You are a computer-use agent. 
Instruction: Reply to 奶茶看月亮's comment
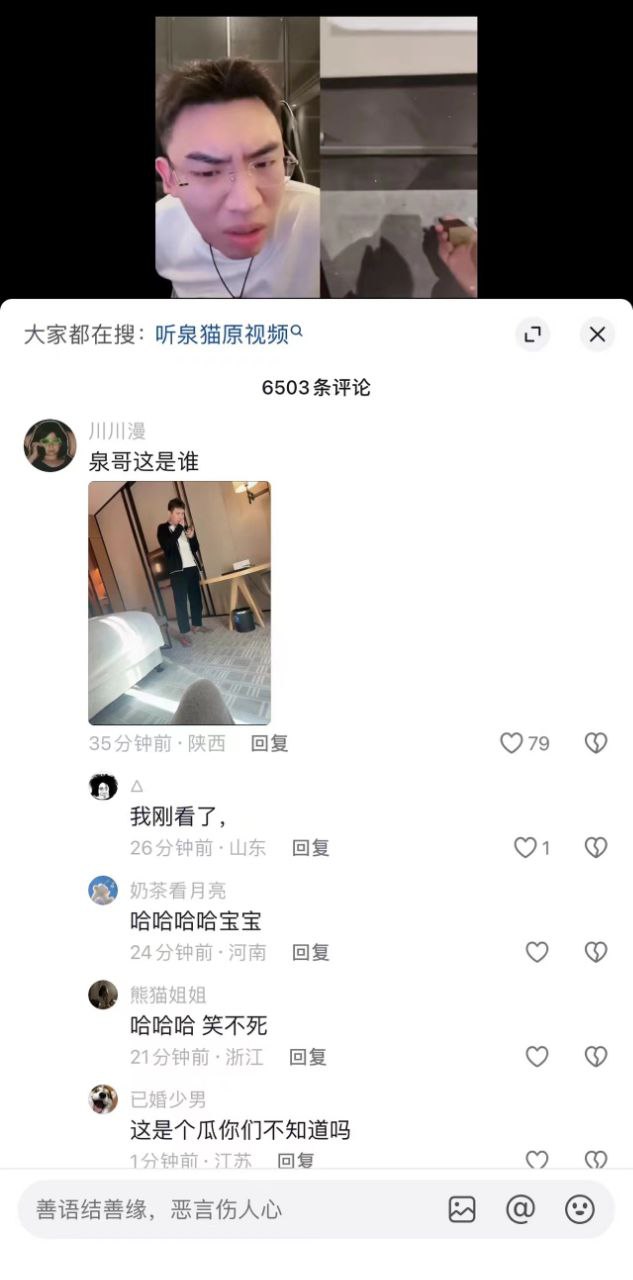pos(310,952)
